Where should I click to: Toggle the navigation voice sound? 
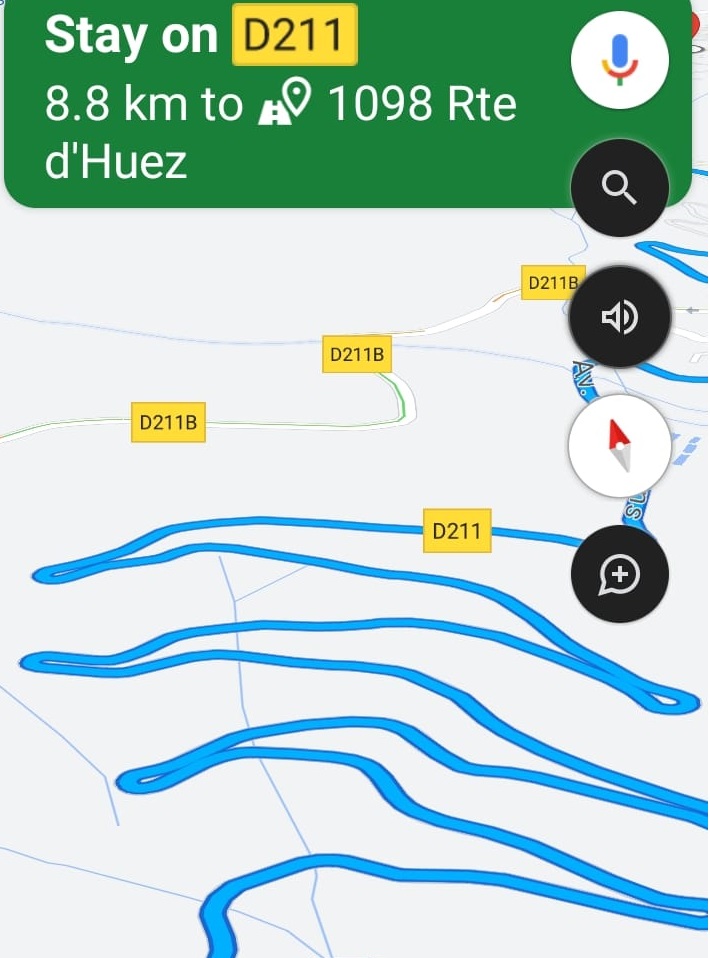[x=619, y=317]
